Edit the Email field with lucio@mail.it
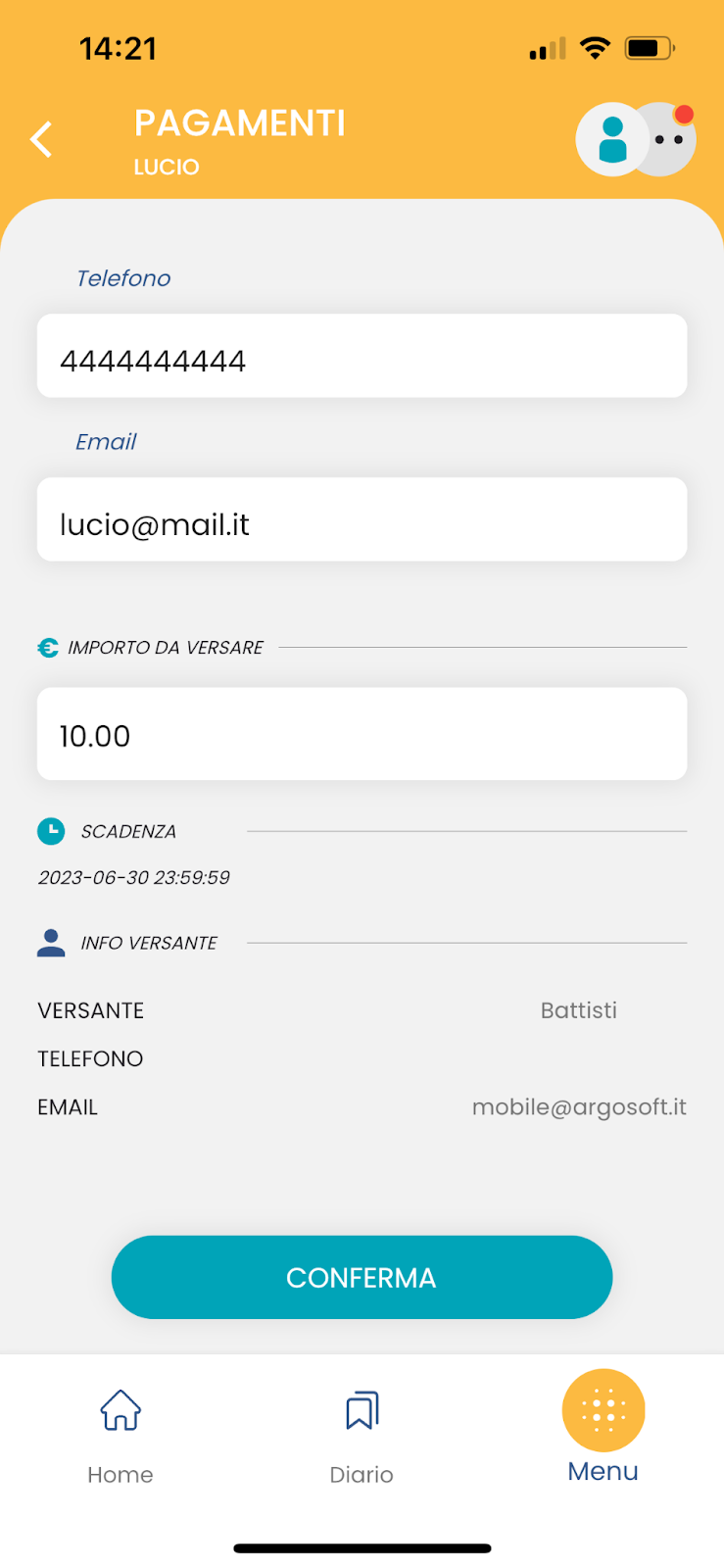This screenshot has height=1568, width=724. coord(362,519)
